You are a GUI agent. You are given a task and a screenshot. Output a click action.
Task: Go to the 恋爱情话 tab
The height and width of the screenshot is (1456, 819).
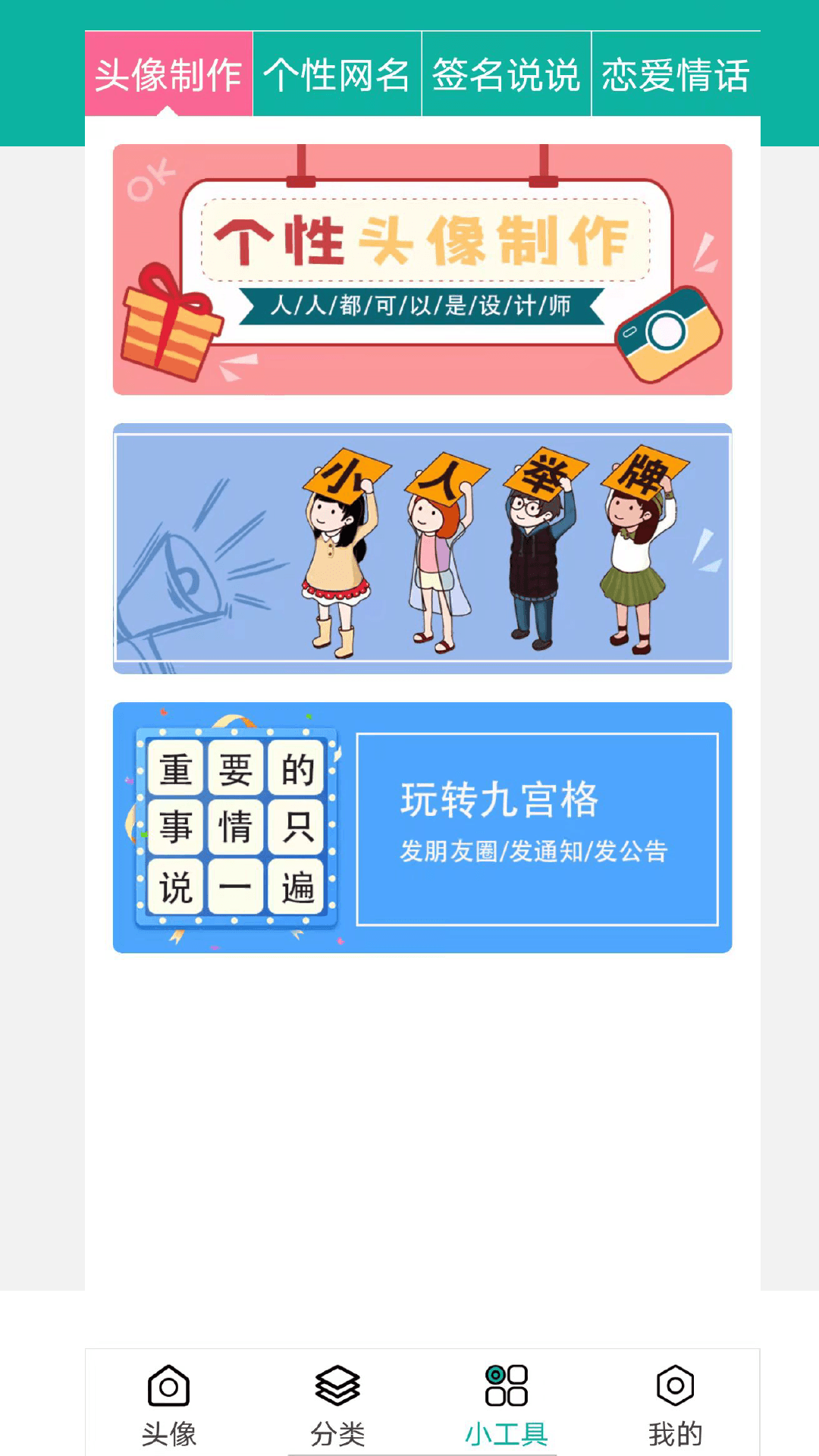(676, 74)
